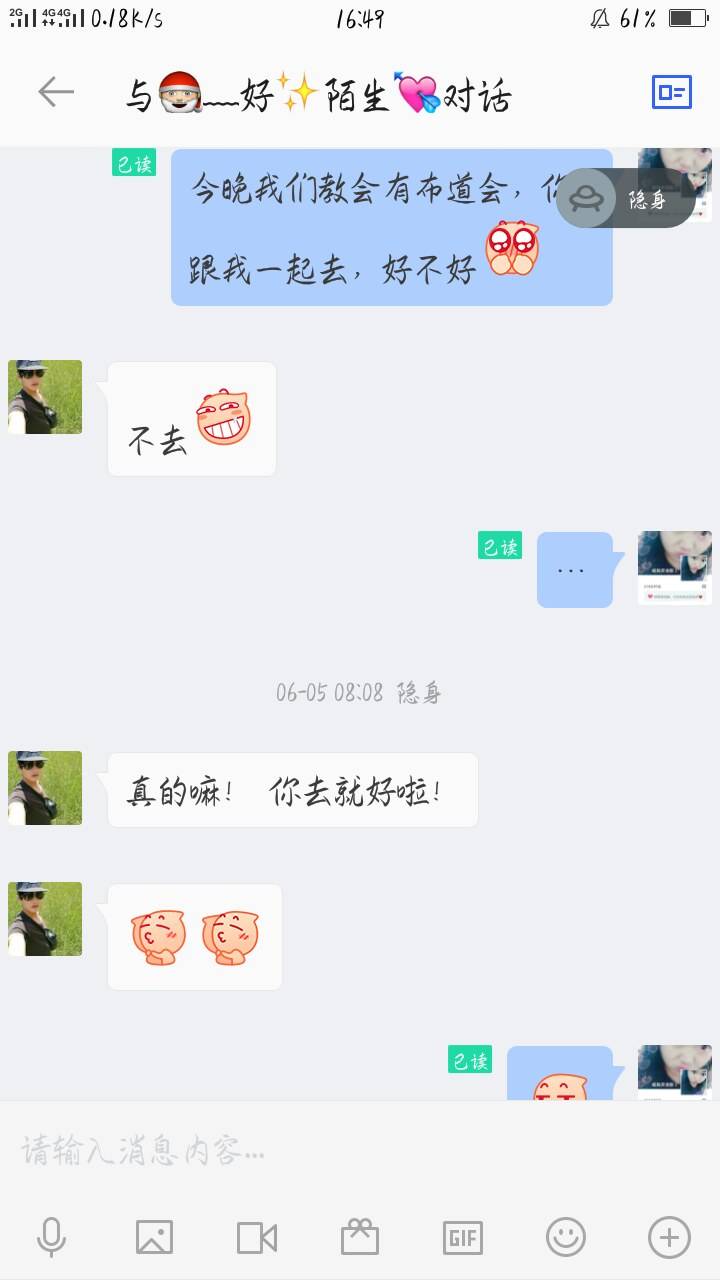Screen dimensions: 720x1280
Task: Open the avatar beside the 不去 message
Action: click(45, 397)
